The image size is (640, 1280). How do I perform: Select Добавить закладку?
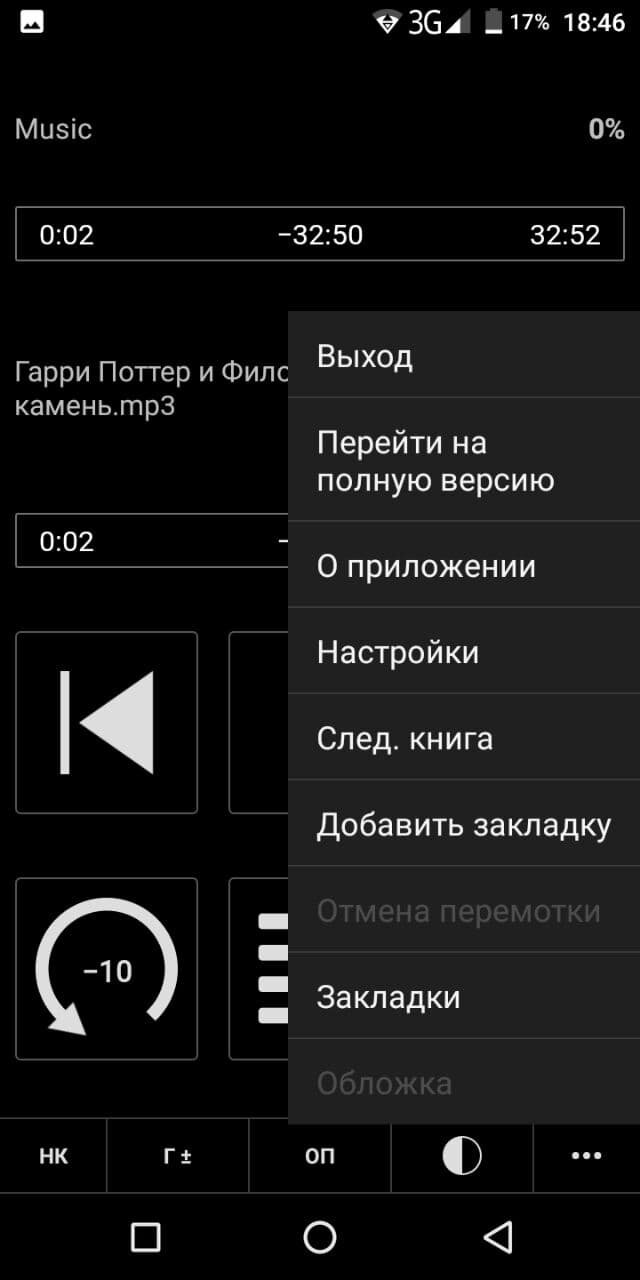[464, 824]
